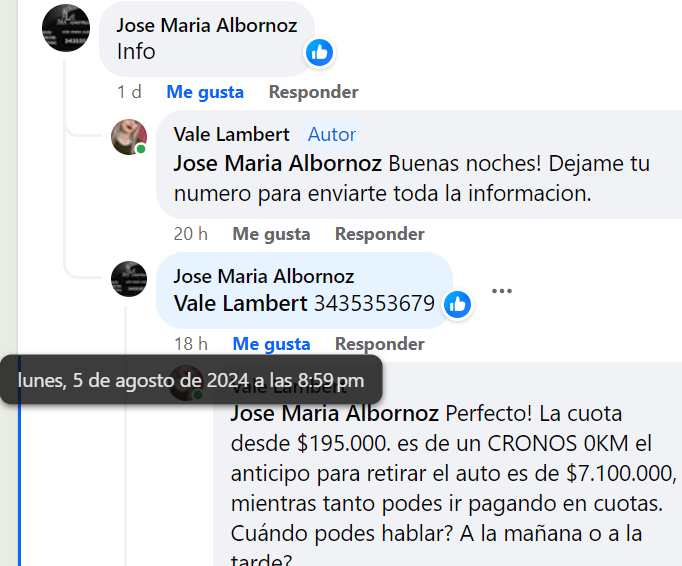Open the Vale Lambert mention in the phone number comment

click(240, 303)
